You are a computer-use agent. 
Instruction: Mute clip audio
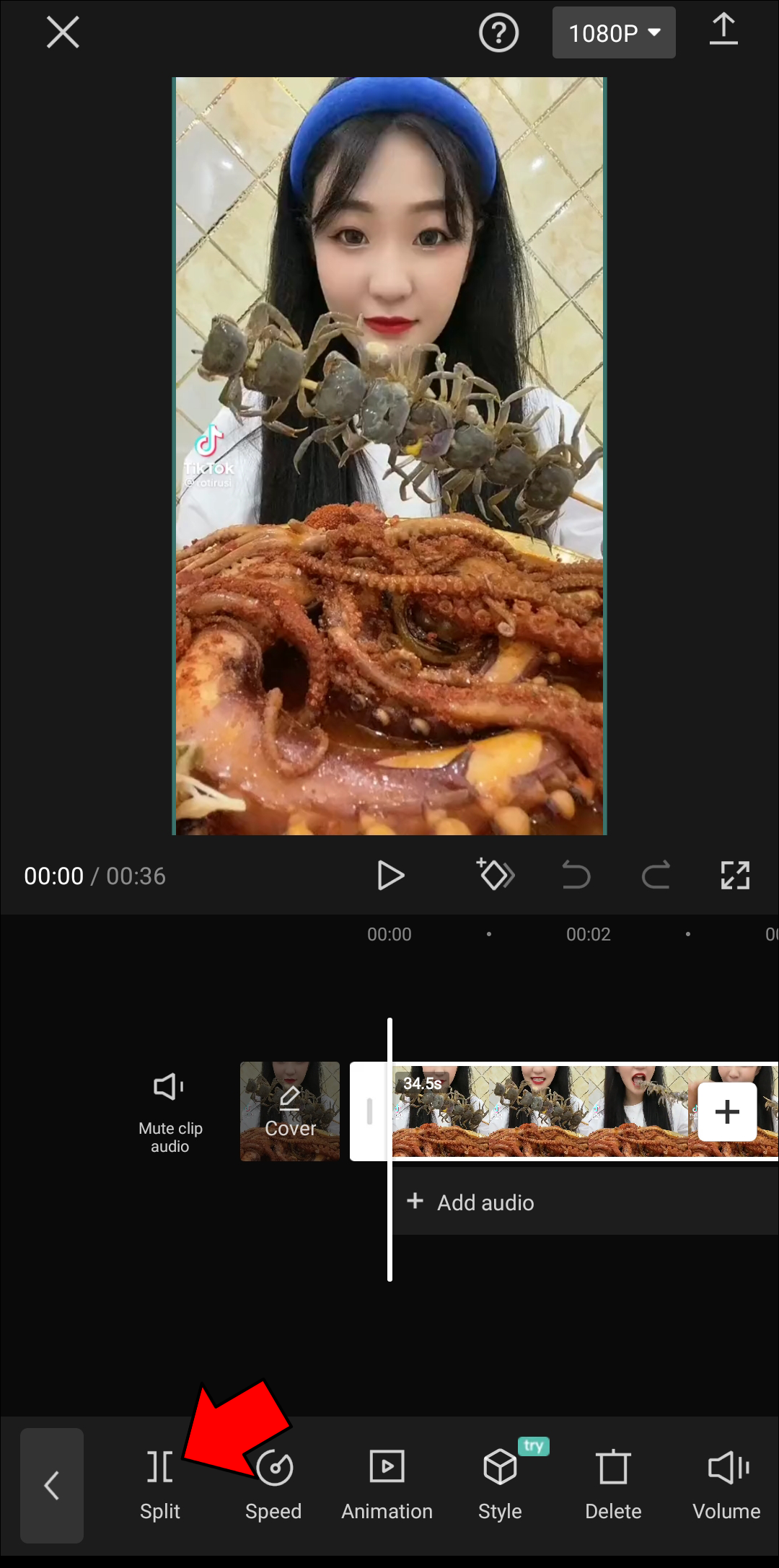[170, 1111]
